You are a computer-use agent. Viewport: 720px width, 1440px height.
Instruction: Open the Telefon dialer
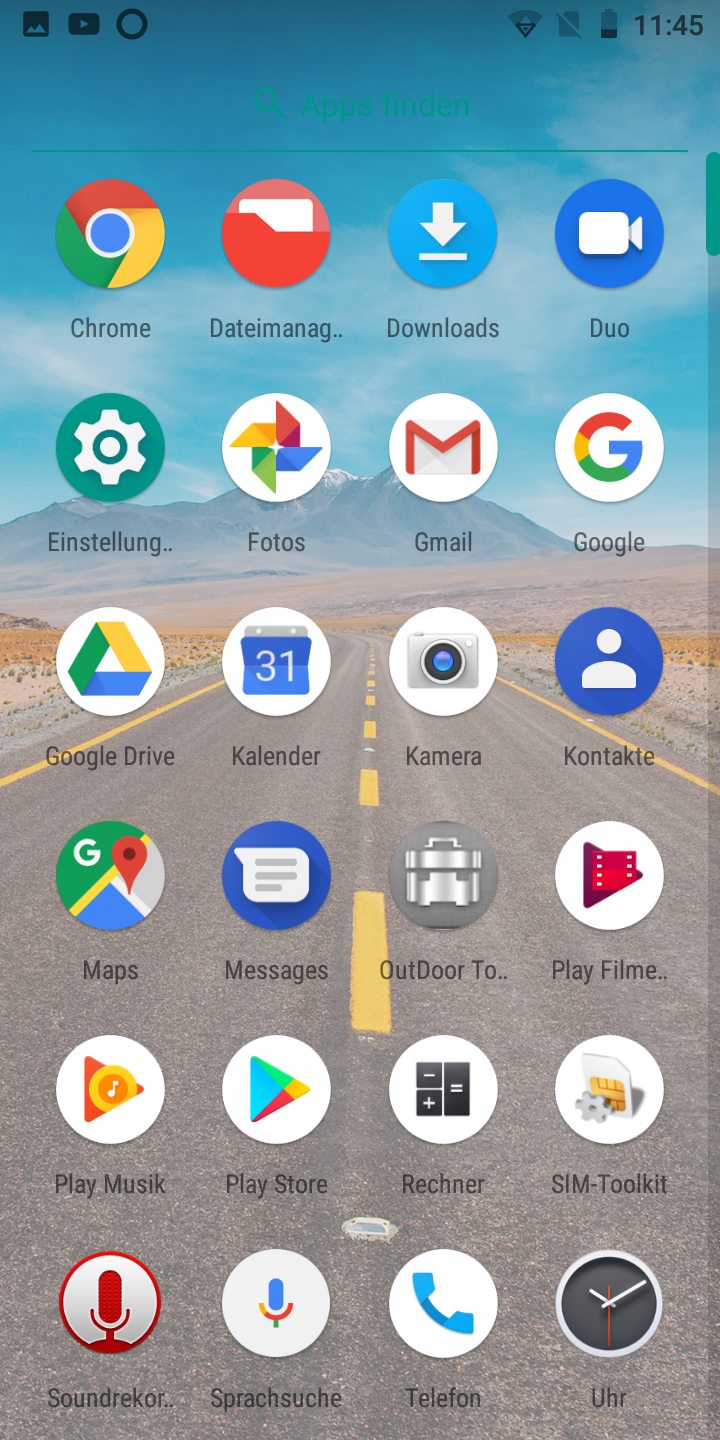pyautogui.click(x=443, y=1304)
